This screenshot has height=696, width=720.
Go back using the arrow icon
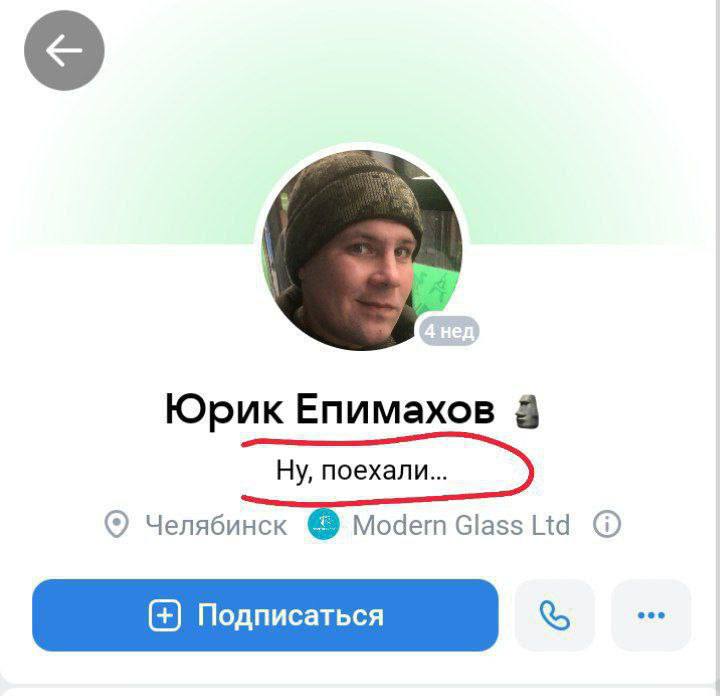pyautogui.click(x=64, y=50)
